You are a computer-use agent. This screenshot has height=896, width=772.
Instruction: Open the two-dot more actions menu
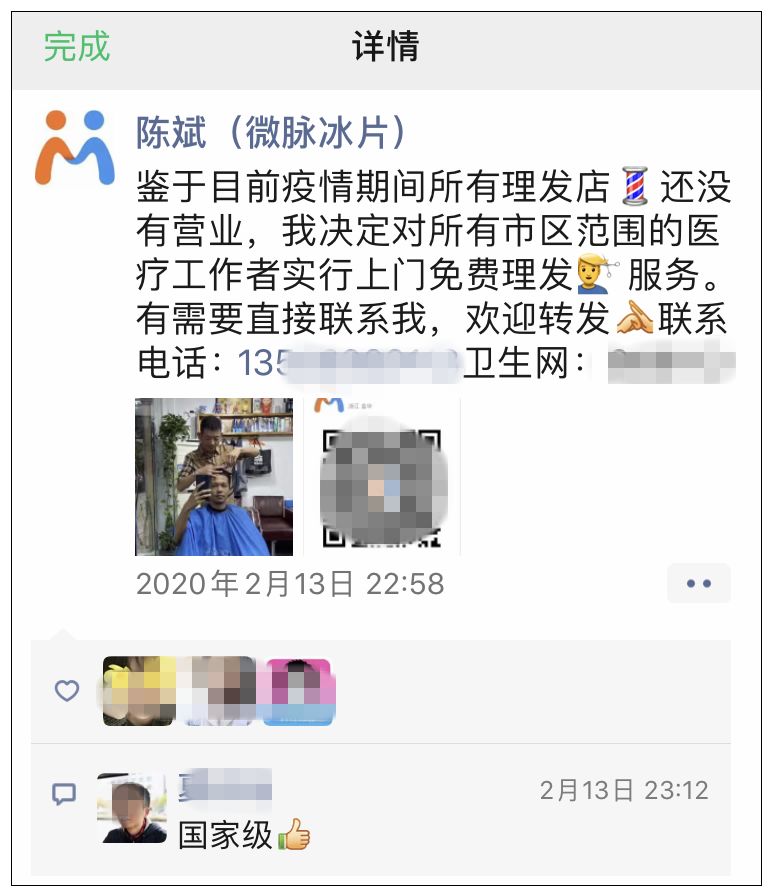click(699, 582)
